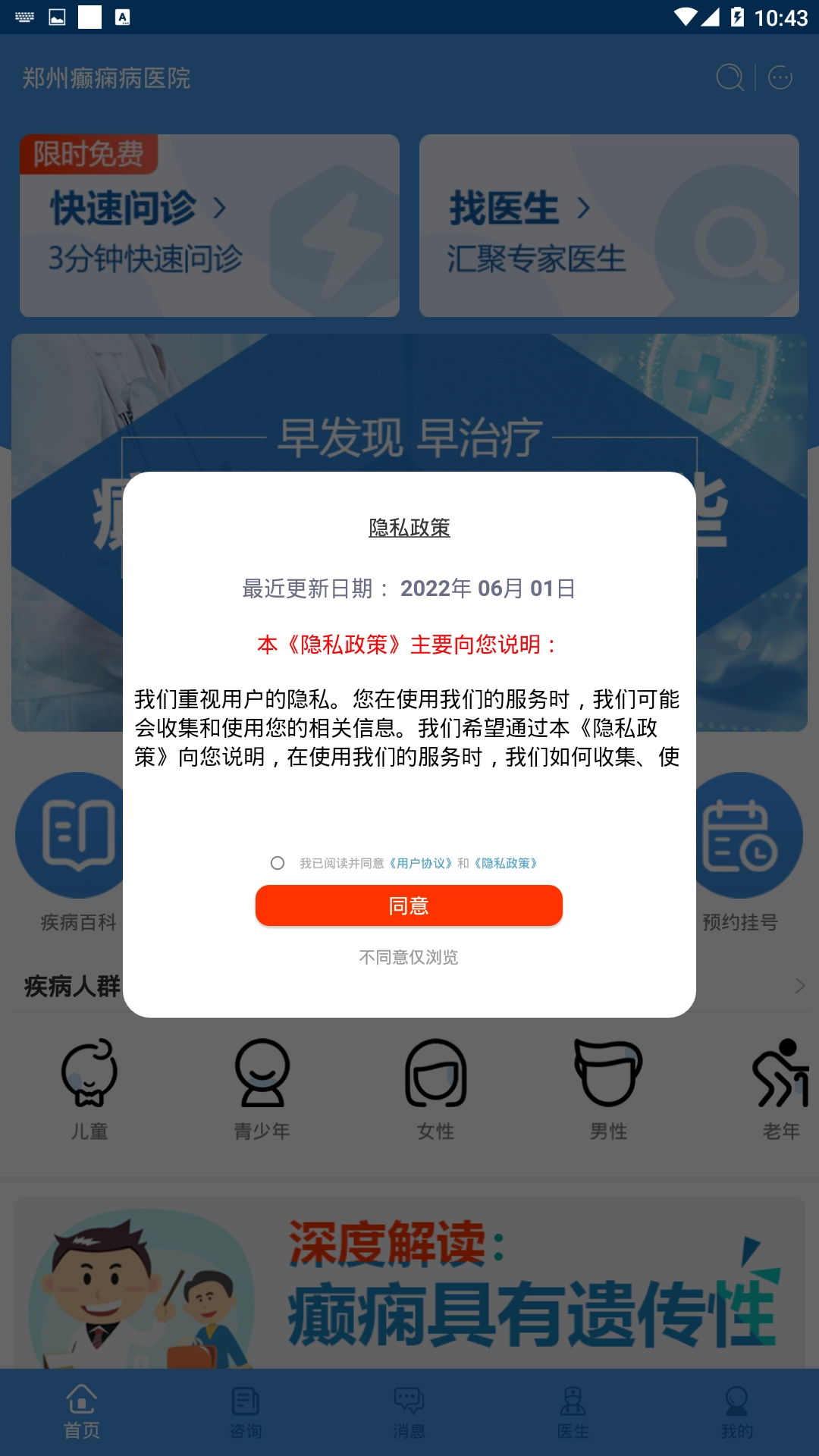Open search from the top bar
Screen dimensions: 819x1456
coord(730,77)
